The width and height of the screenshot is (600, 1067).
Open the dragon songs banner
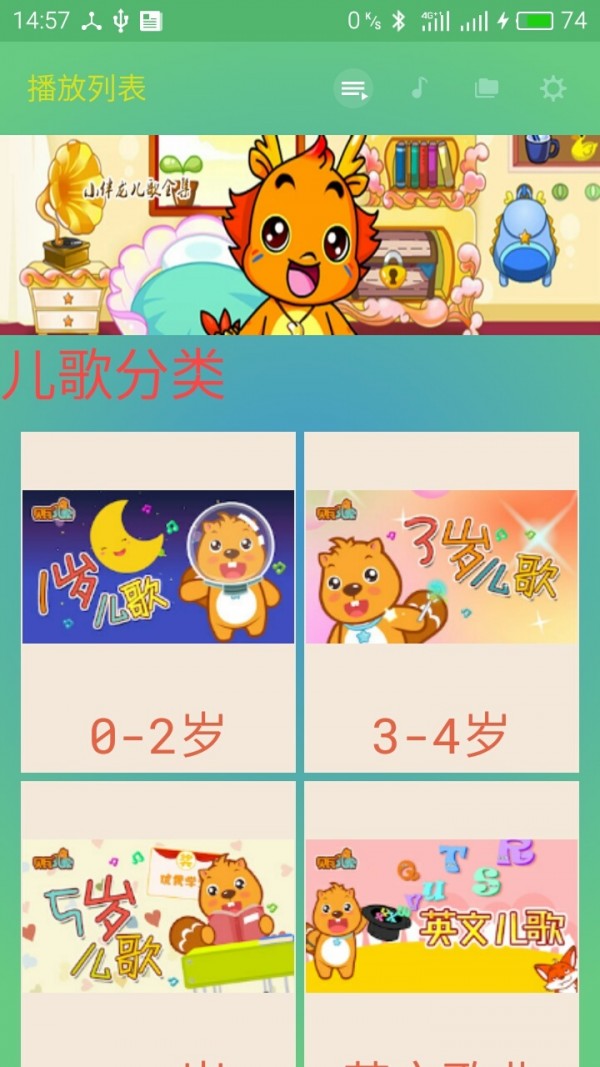point(300,235)
